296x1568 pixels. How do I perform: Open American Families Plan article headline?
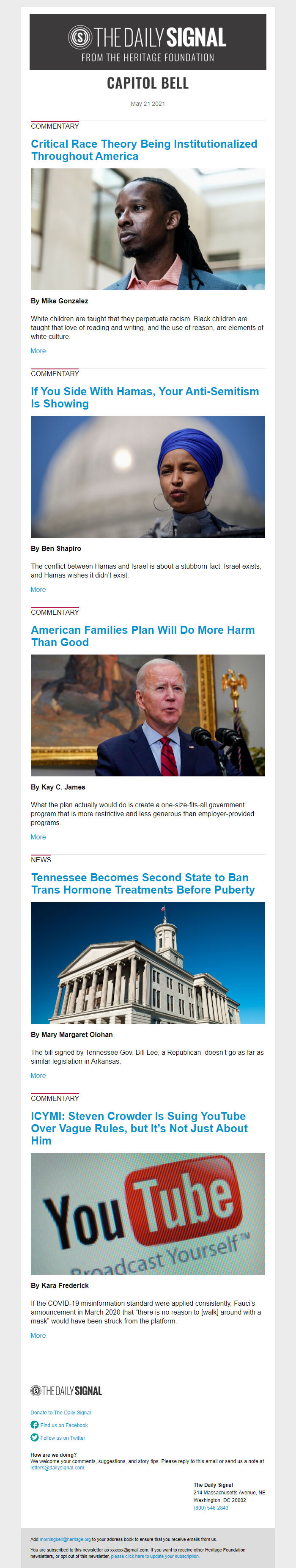click(x=143, y=635)
